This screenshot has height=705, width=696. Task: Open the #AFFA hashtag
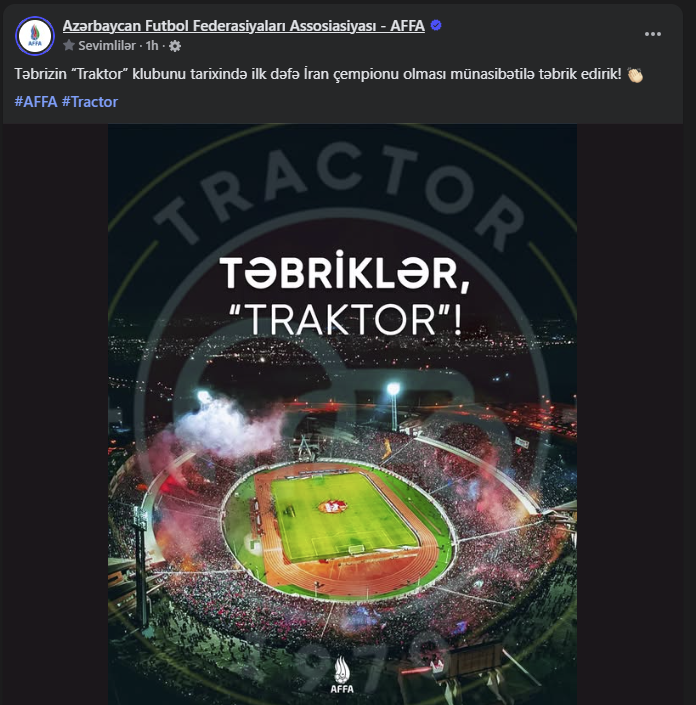(x=35, y=102)
